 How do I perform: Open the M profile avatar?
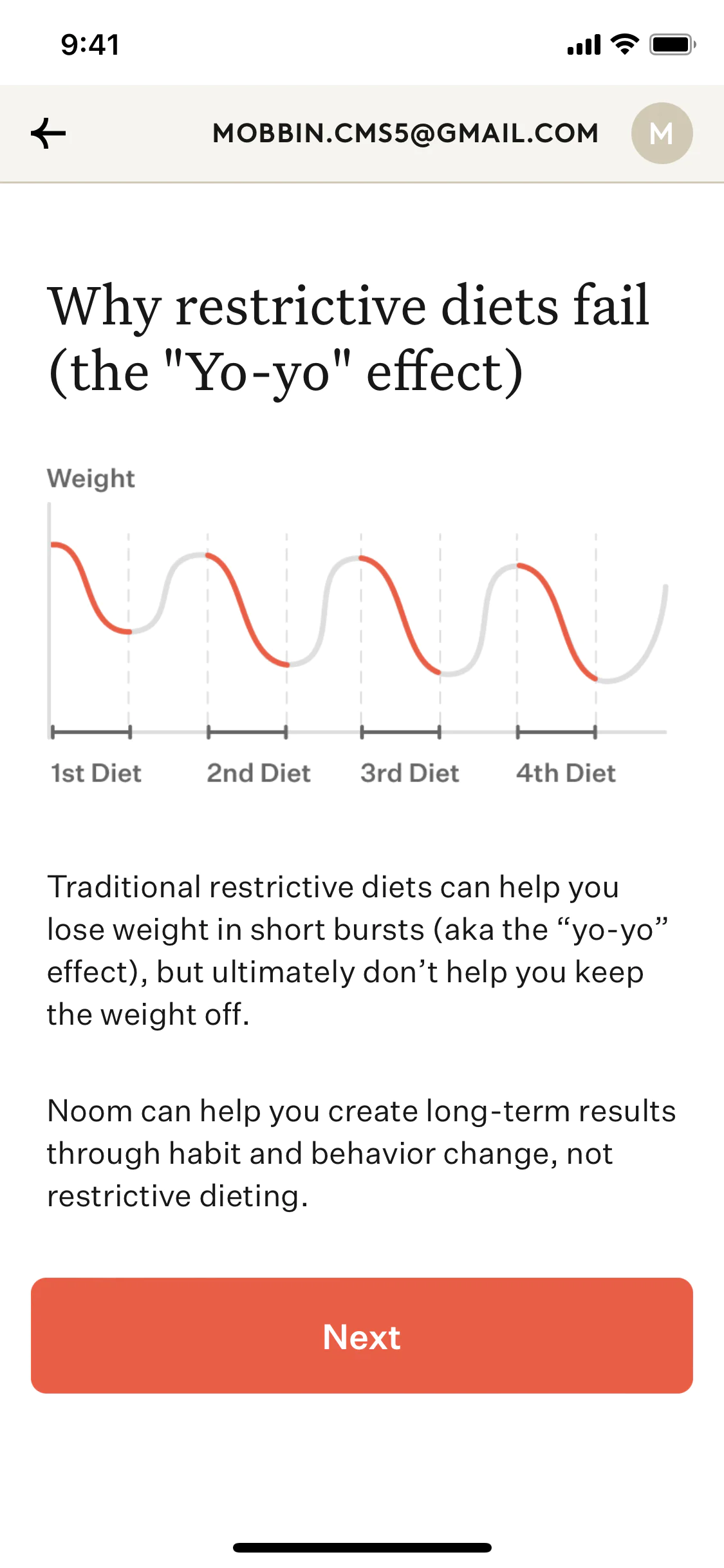[x=662, y=133]
